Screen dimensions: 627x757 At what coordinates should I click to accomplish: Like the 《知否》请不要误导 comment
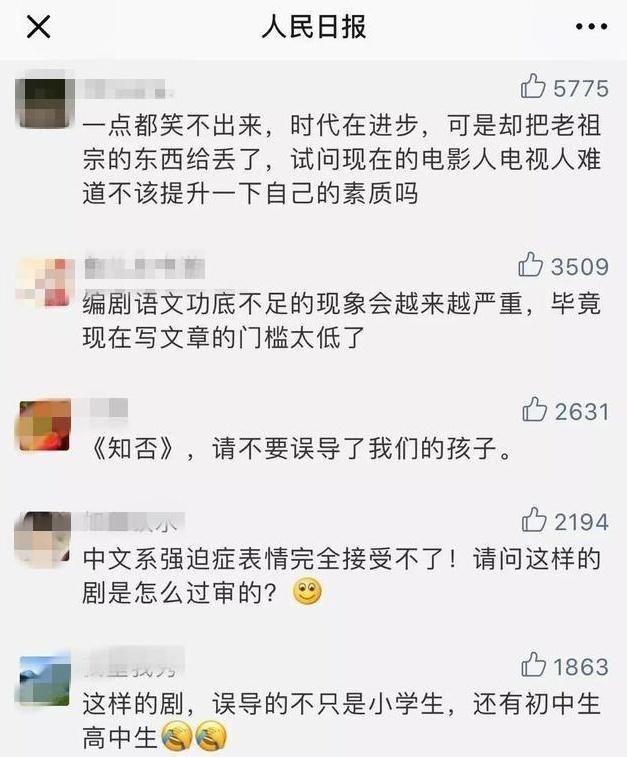(x=534, y=409)
